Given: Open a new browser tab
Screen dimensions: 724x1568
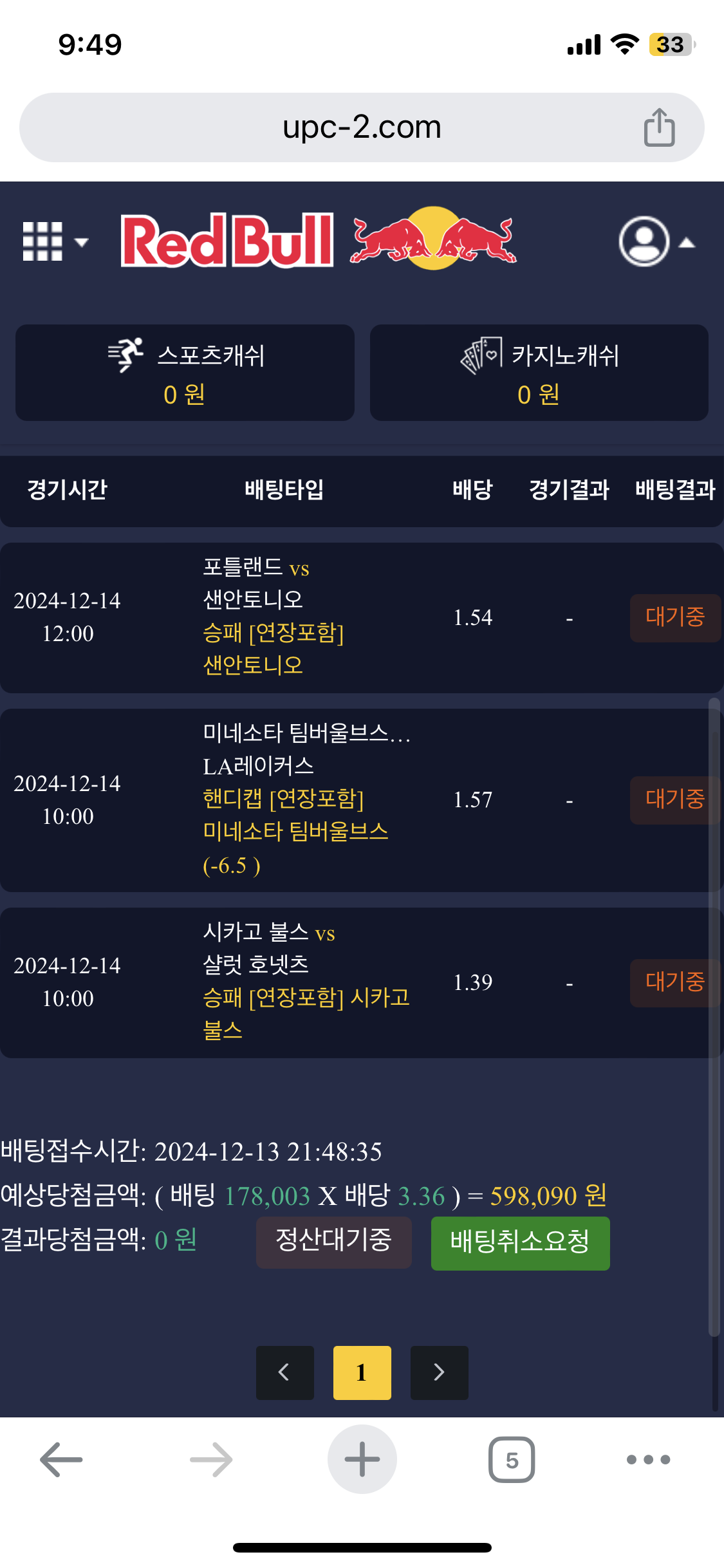Looking at the screenshot, I should [x=362, y=1459].
